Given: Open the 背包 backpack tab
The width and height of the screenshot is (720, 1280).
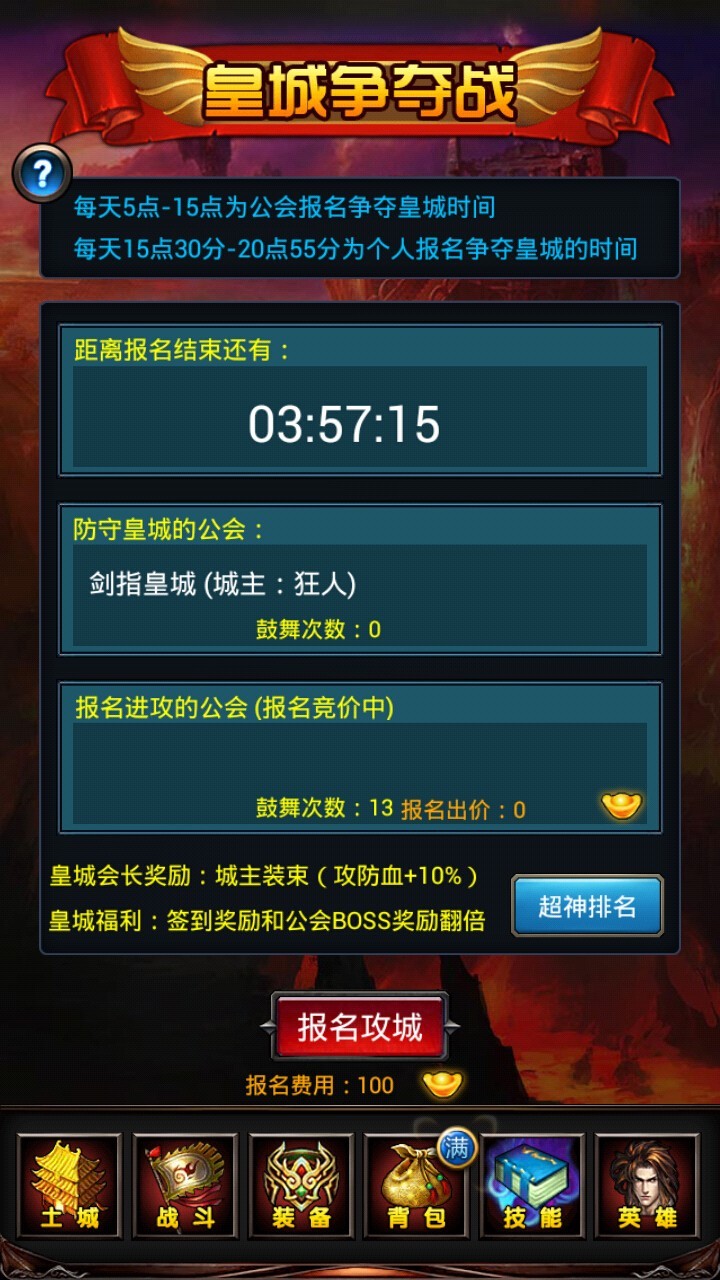Looking at the screenshot, I should [x=417, y=1186].
